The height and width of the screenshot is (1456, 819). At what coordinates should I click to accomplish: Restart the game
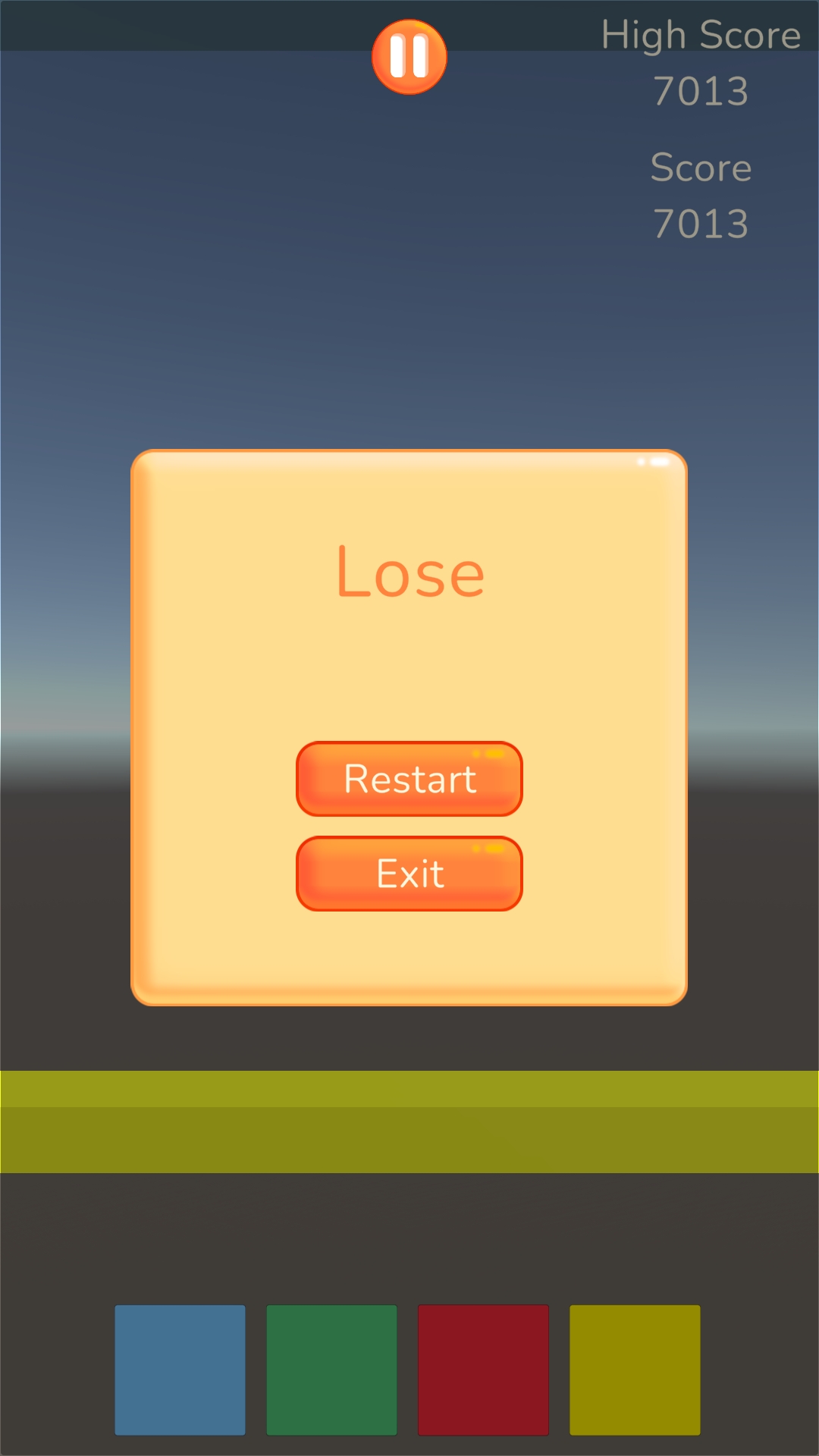pyautogui.click(x=409, y=779)
